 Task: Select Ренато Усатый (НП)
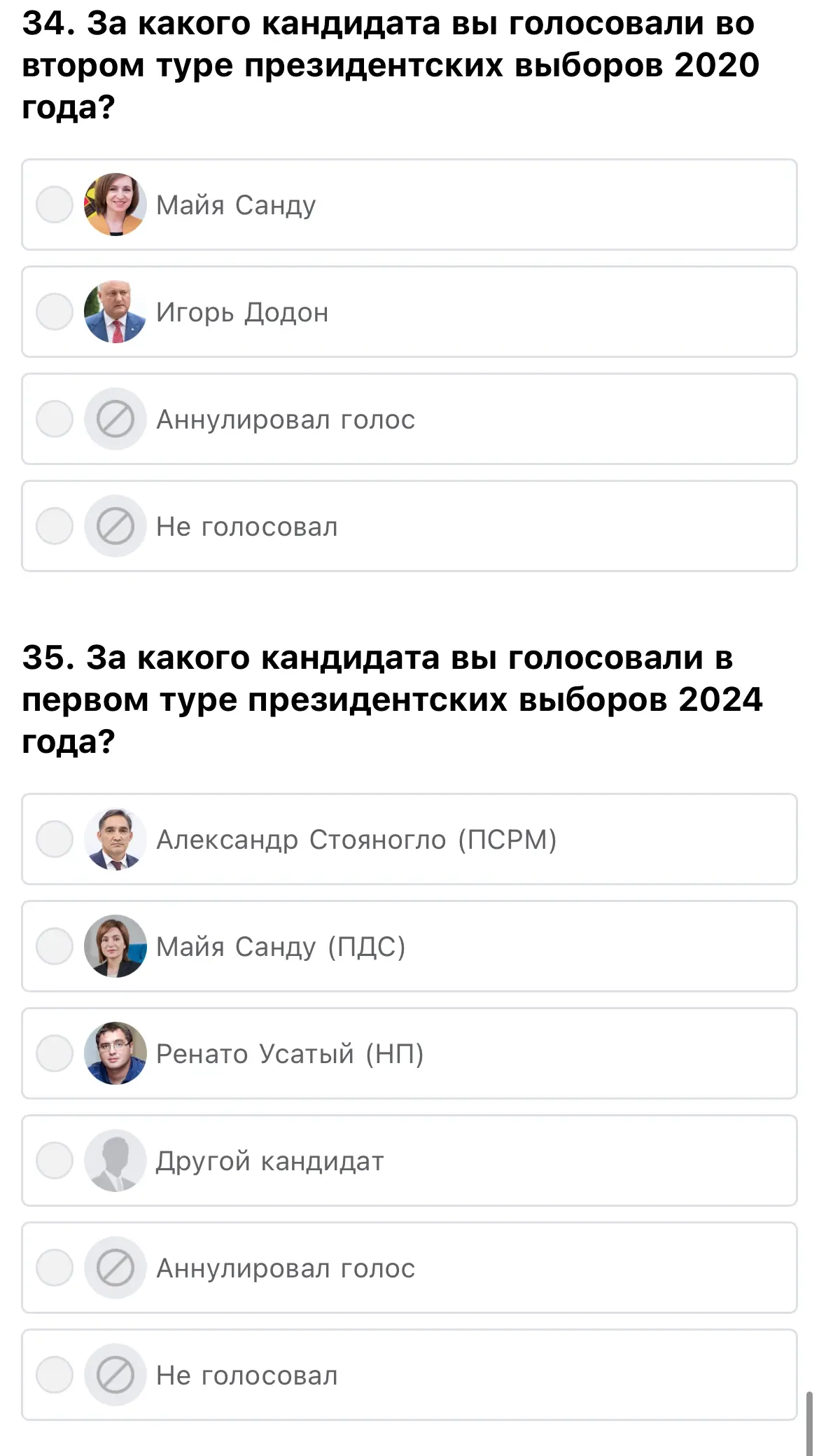[x=409, y=1053]
